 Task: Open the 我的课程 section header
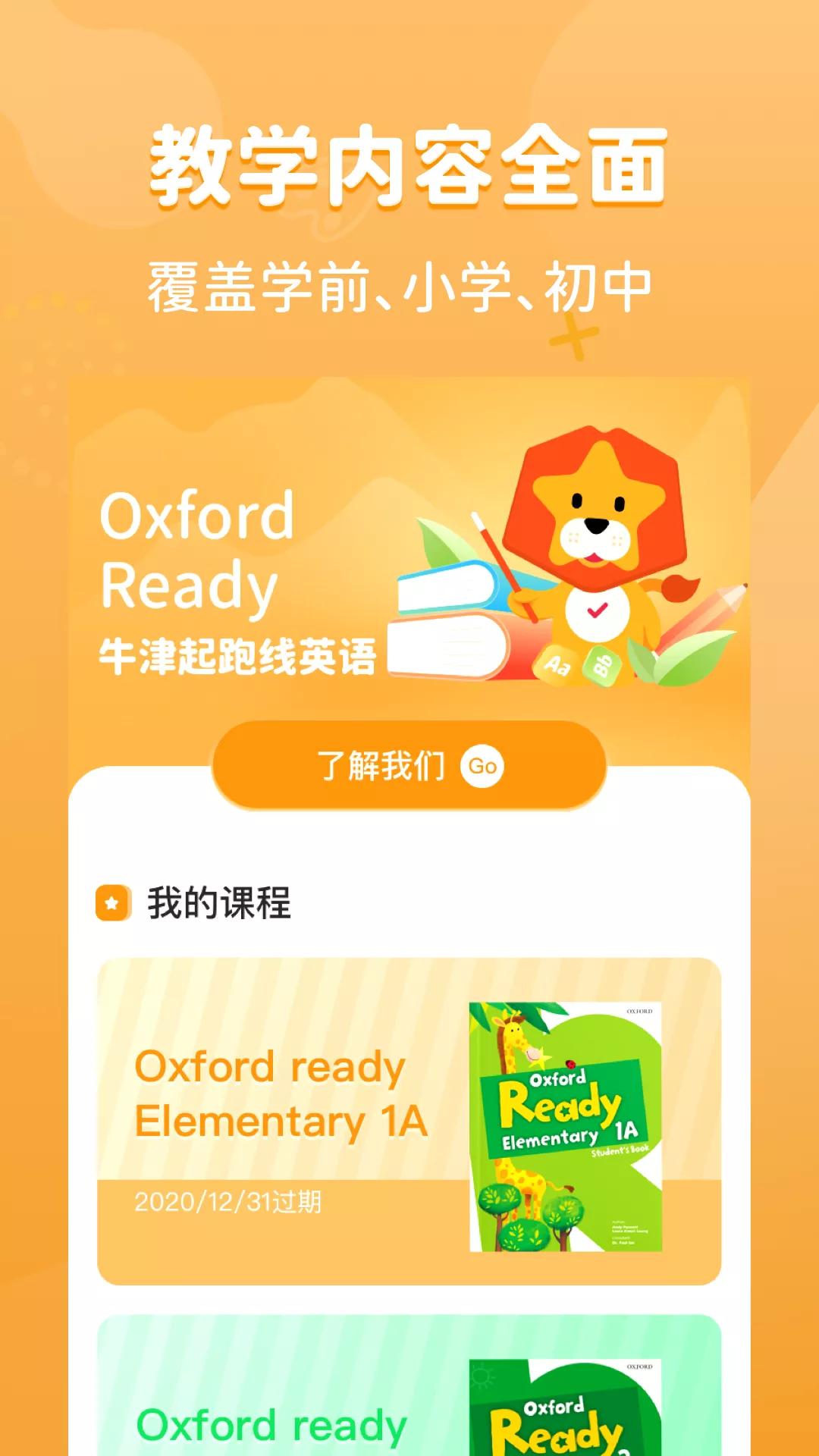(220, 901)
